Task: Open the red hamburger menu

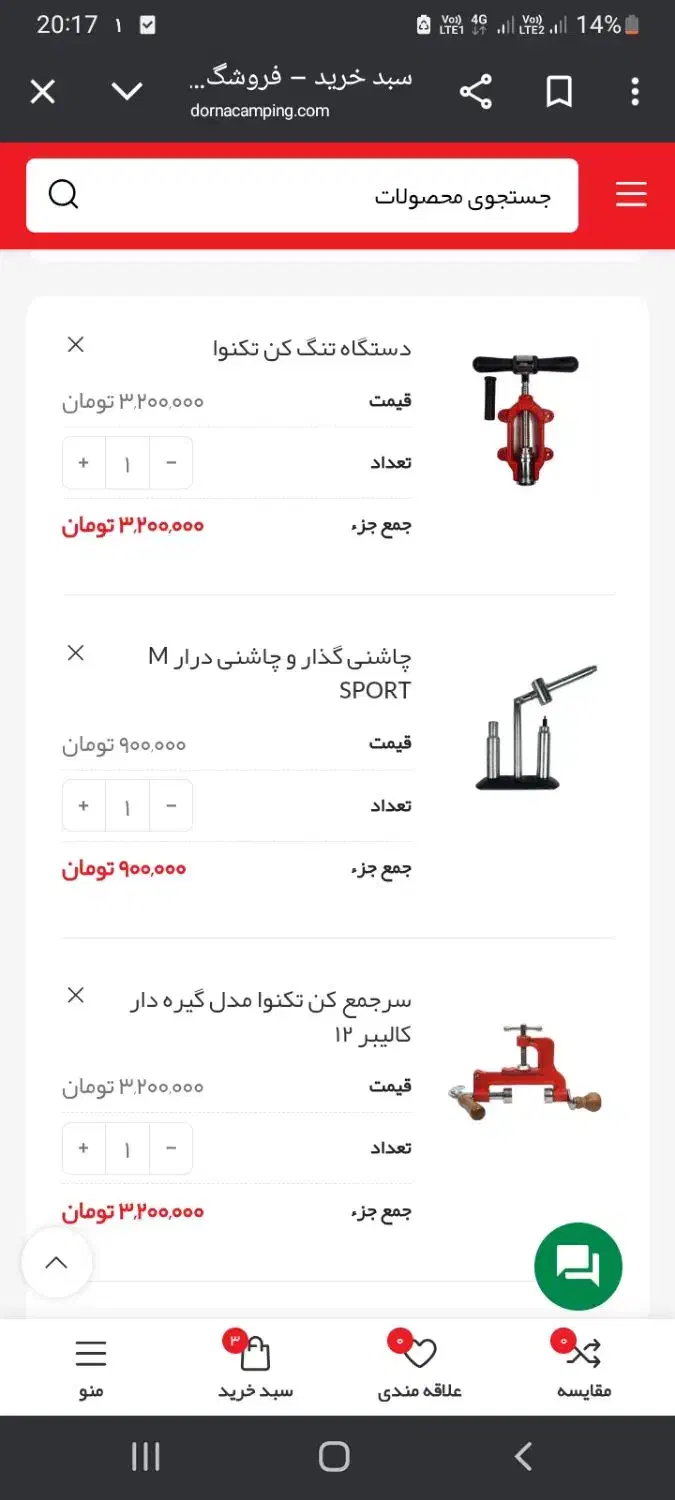Action: [x=631, y=195]
